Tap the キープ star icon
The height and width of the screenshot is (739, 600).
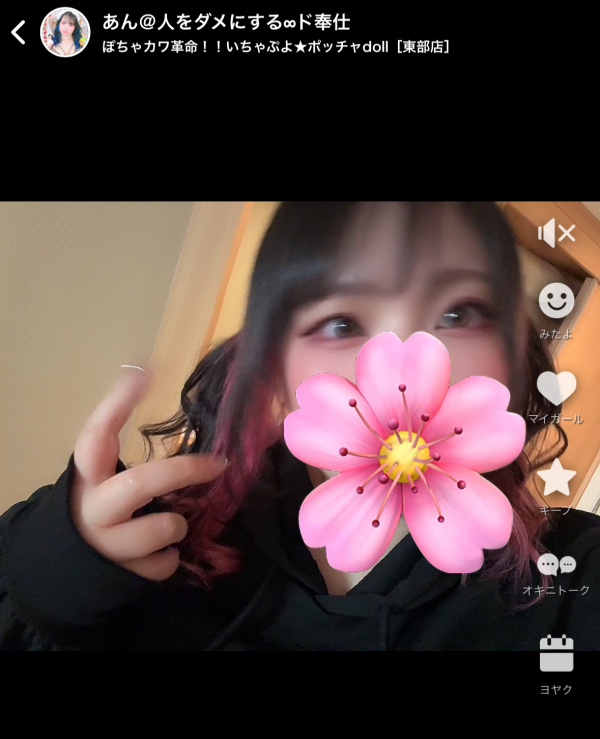point(556,478)
